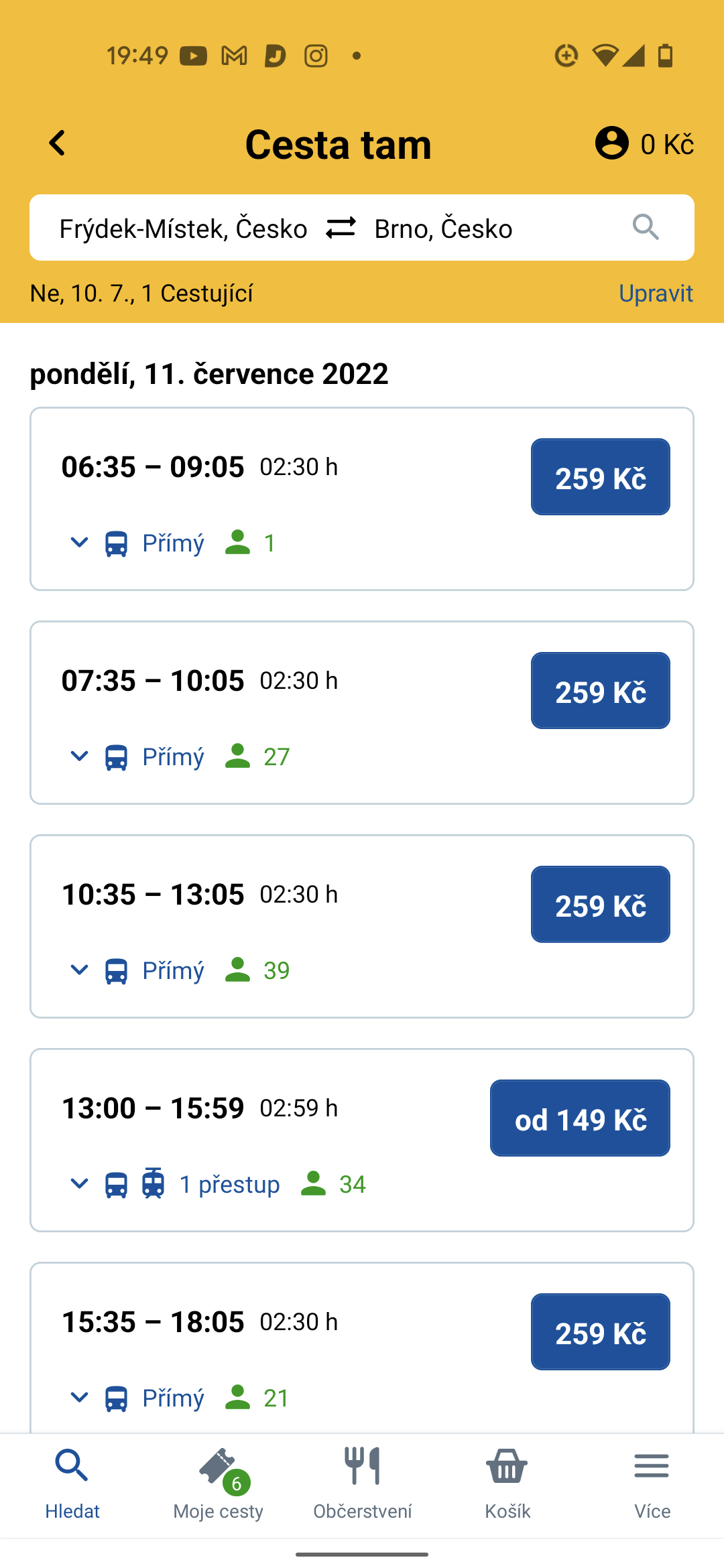Expand details of the 10:35 – 13:05 connection
The image size is (724, 1568).
pos(79,970)
